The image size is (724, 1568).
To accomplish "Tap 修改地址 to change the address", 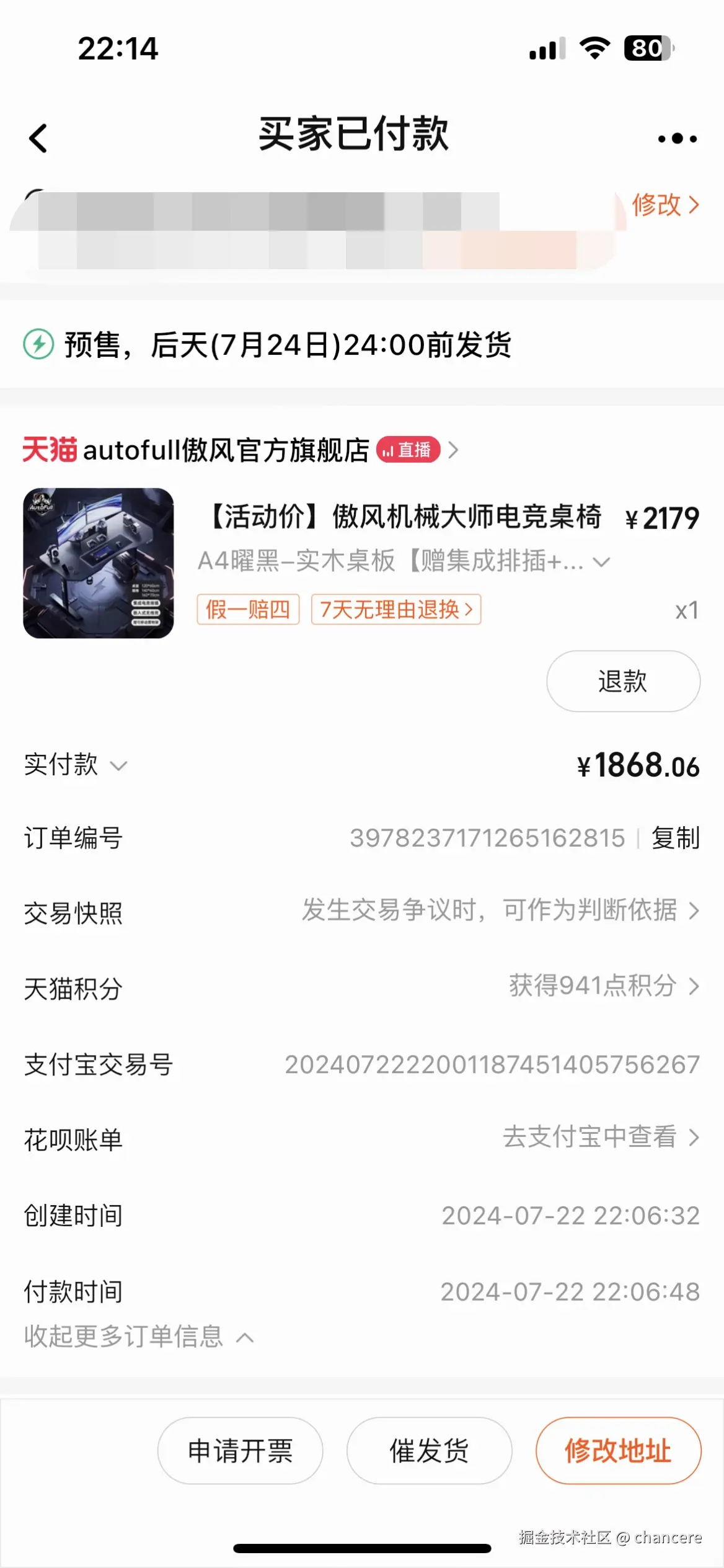I will click(617, 1451).
